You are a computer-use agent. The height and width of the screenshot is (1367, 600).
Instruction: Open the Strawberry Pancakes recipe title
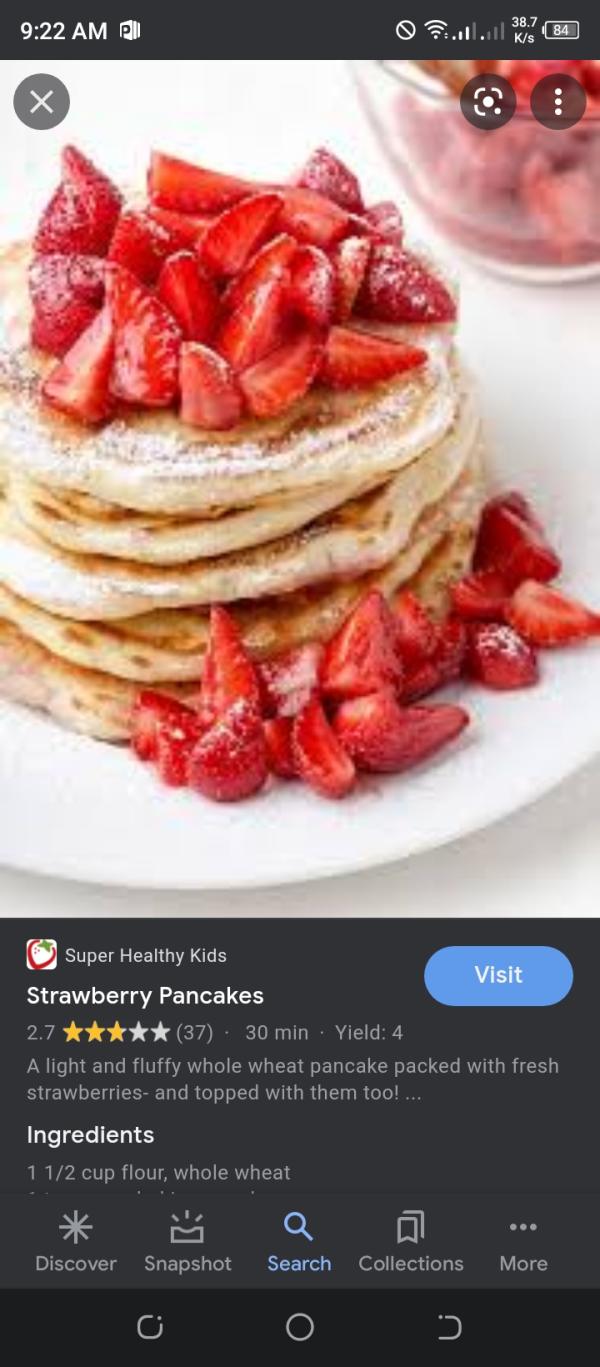(x=145, y=996)
